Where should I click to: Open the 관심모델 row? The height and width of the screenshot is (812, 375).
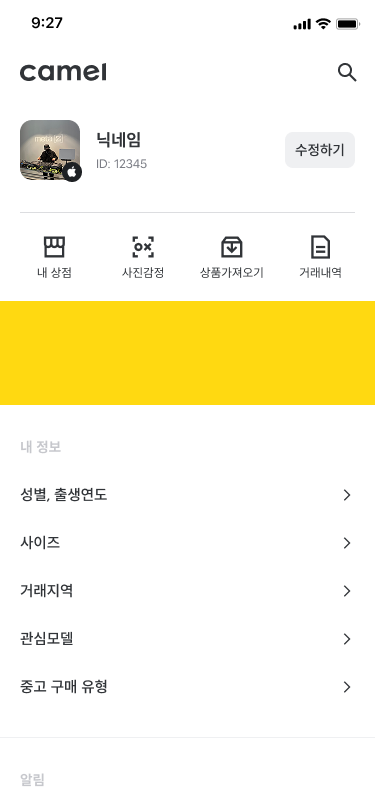pos(188,639)
